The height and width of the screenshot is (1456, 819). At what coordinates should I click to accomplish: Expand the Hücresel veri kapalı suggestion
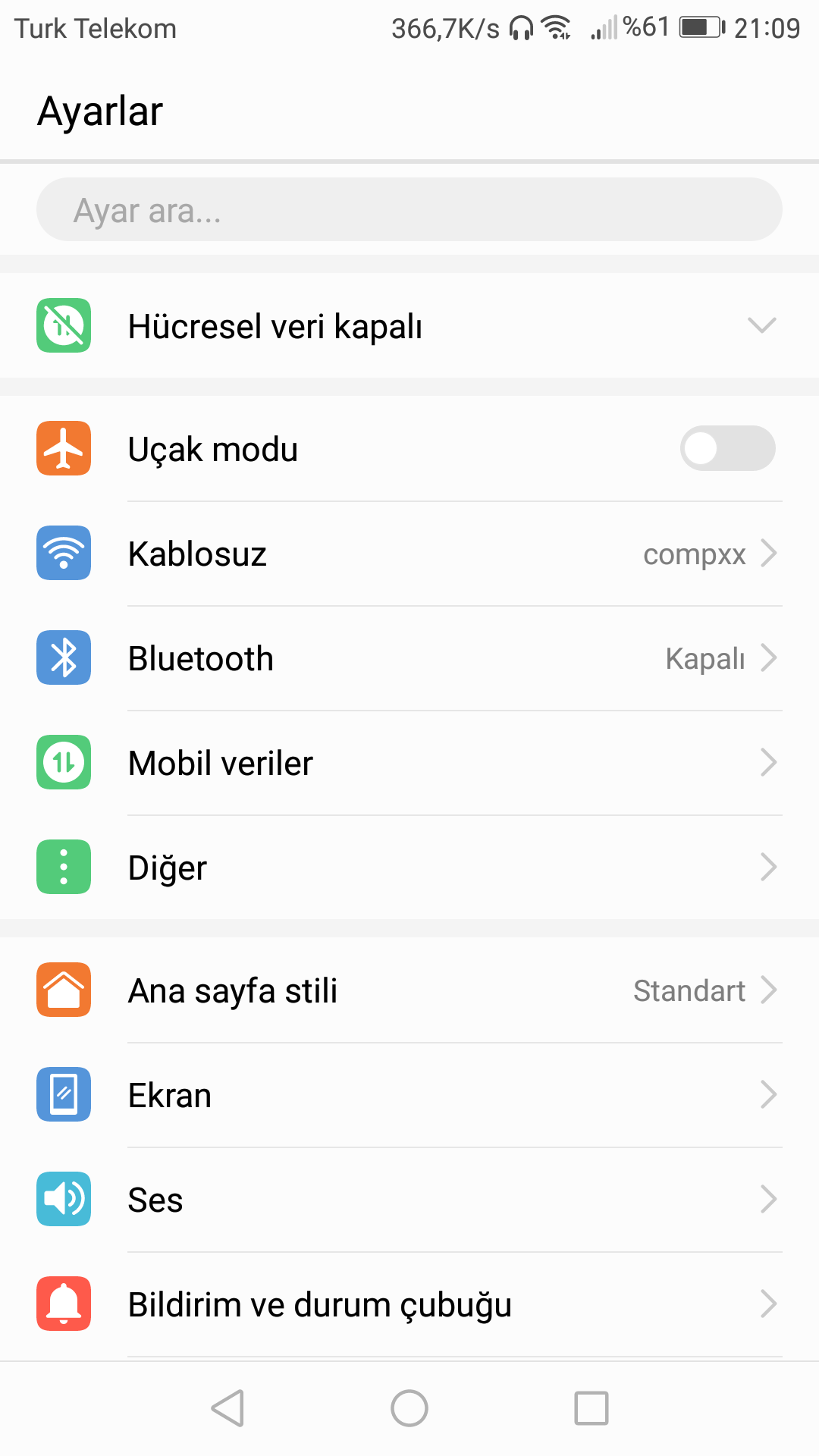[761, 325]
